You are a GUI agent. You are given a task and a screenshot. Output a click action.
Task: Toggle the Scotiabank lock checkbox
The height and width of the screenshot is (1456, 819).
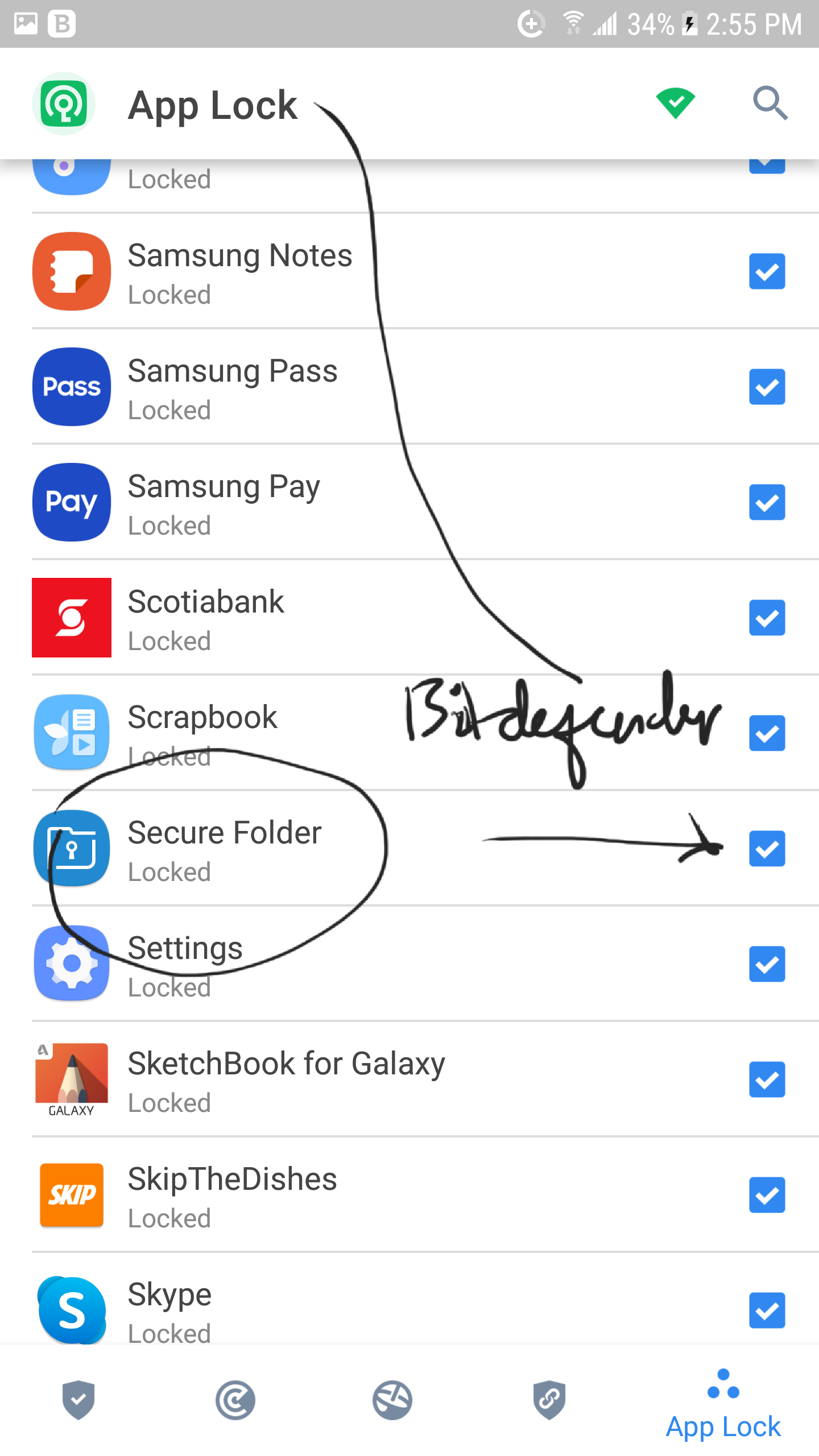pyautogui.click(x=767, y=618)
